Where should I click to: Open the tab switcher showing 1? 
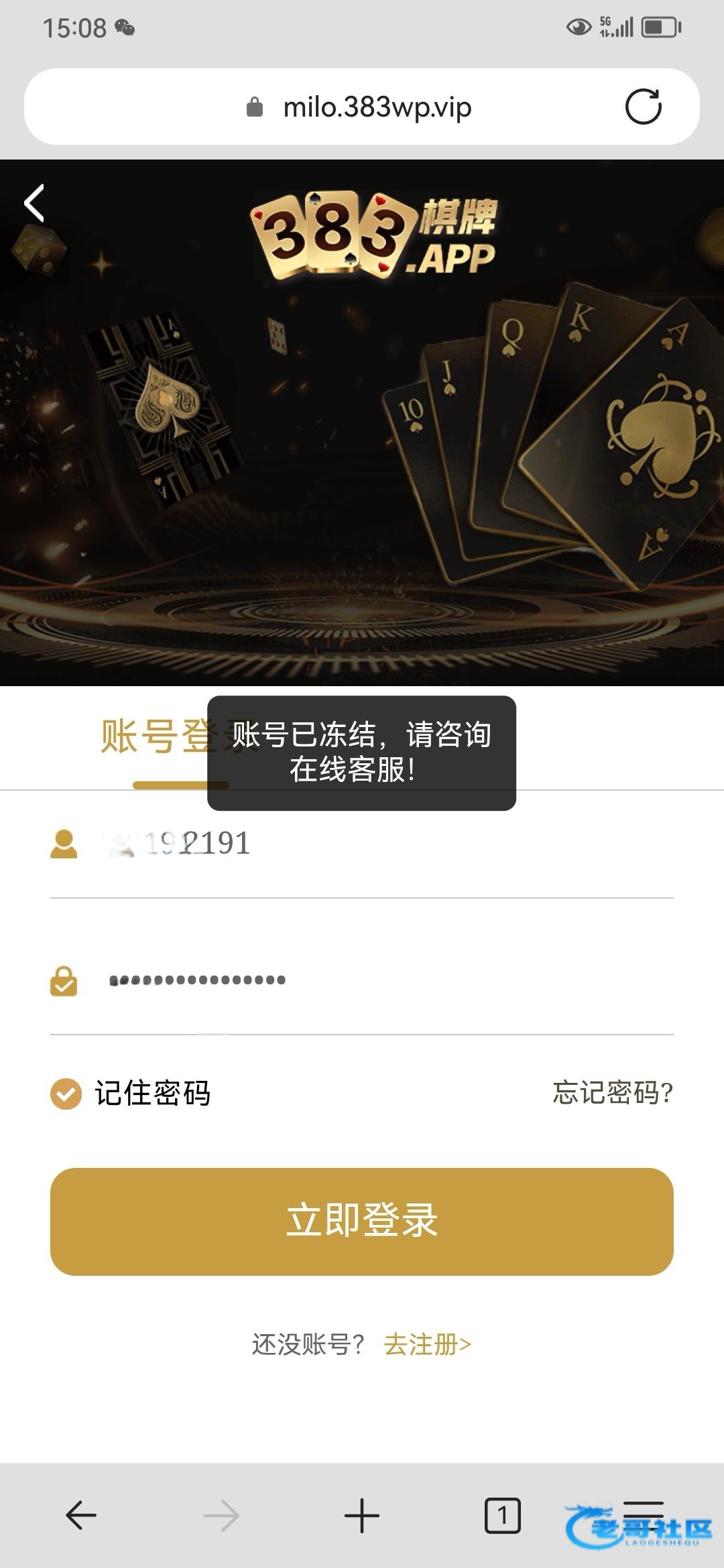pos(502,1515)
